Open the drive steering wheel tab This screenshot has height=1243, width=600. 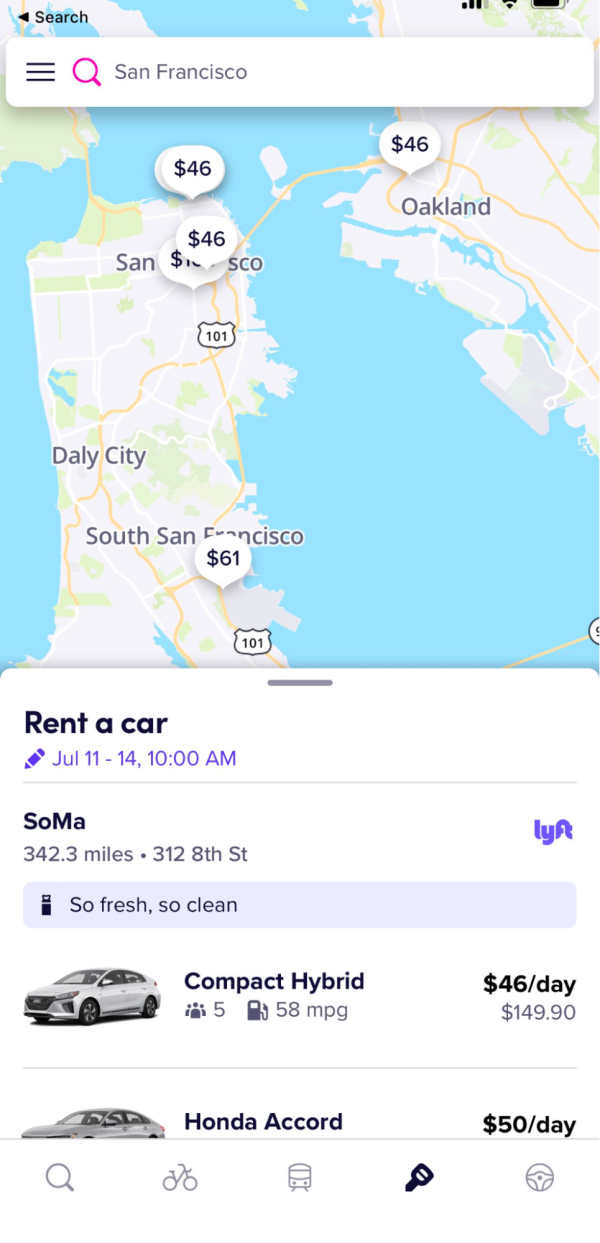pos(540,1179)
